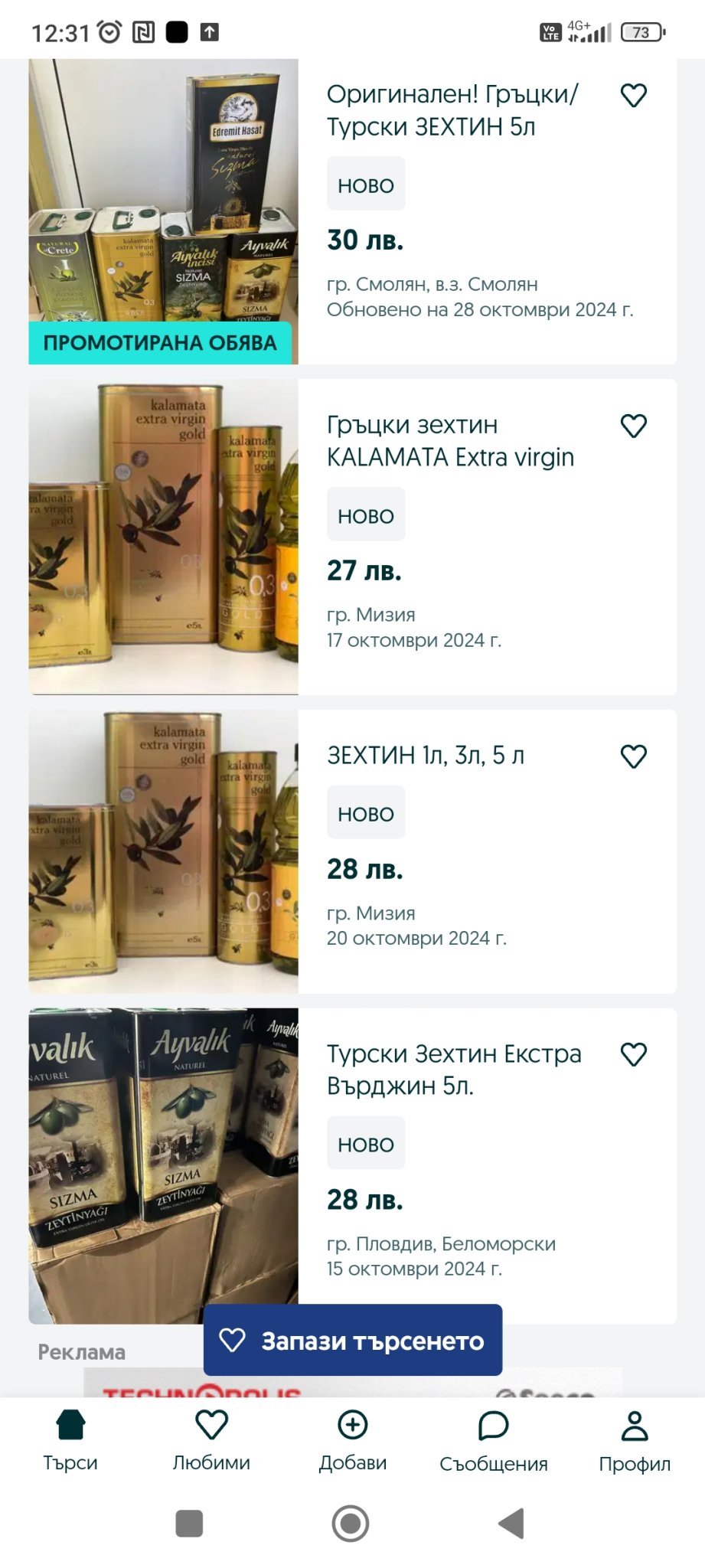Screen dimensions: 705x1568
Task: Open the Оригинален! Гръцки/Турски ЗЕХТИН 5л listing
Action: [452, 110]
